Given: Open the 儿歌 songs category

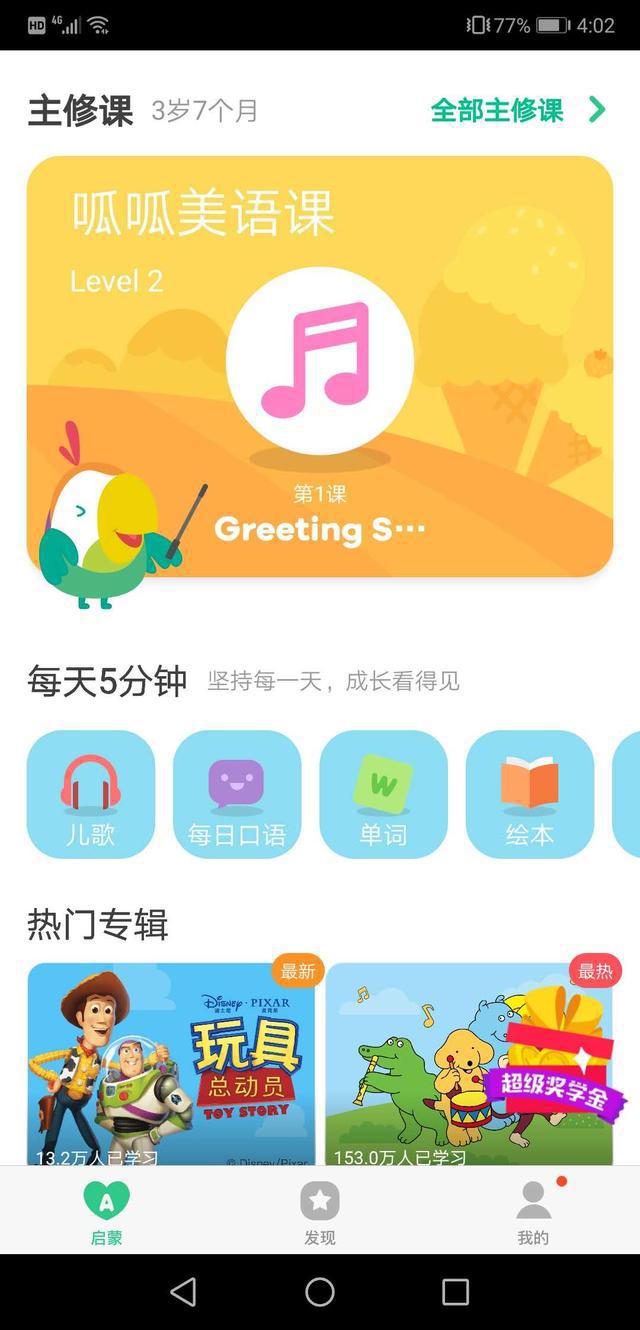Looking at the screenshot, I should tap(91, 794).
